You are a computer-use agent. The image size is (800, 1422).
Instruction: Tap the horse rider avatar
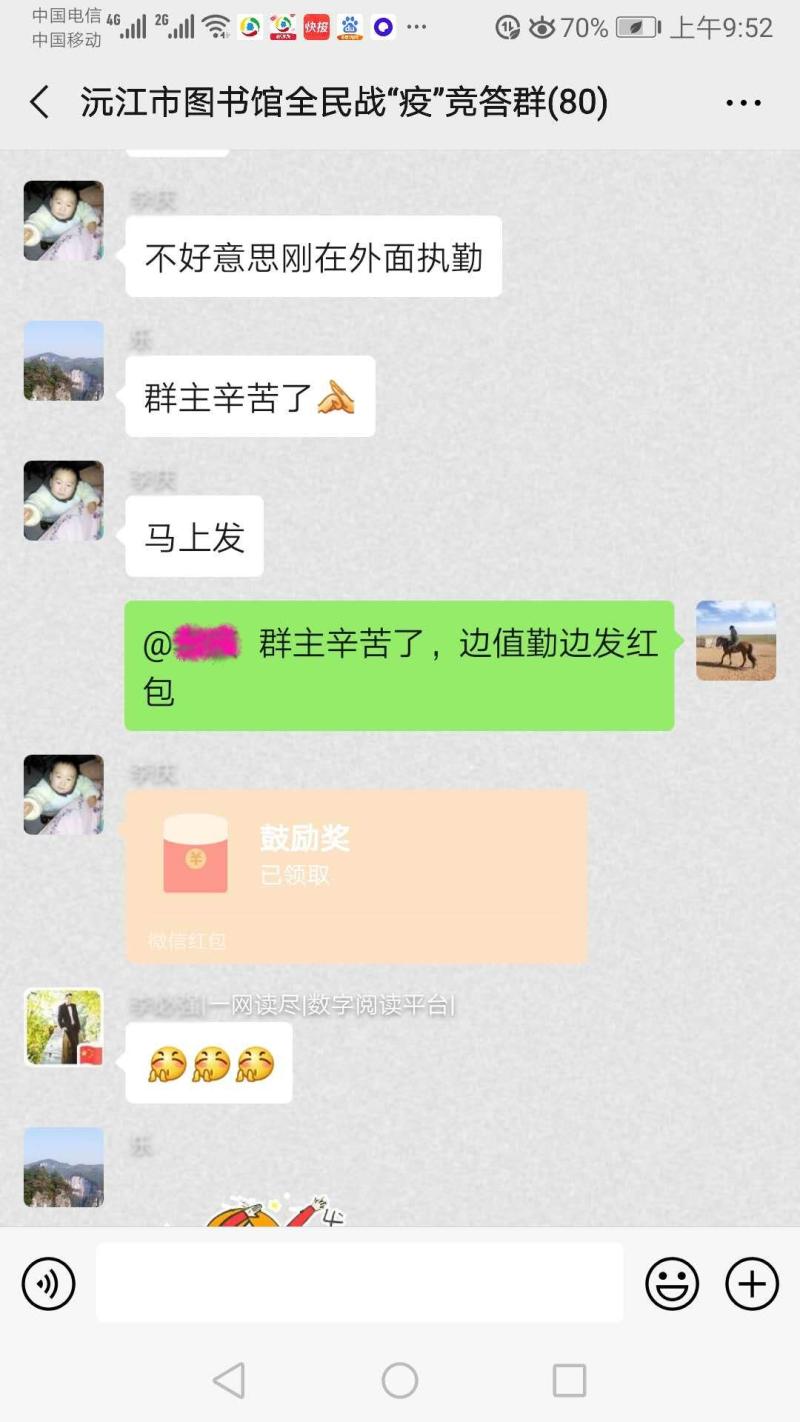pyautogui.click(x=736, y=641)
